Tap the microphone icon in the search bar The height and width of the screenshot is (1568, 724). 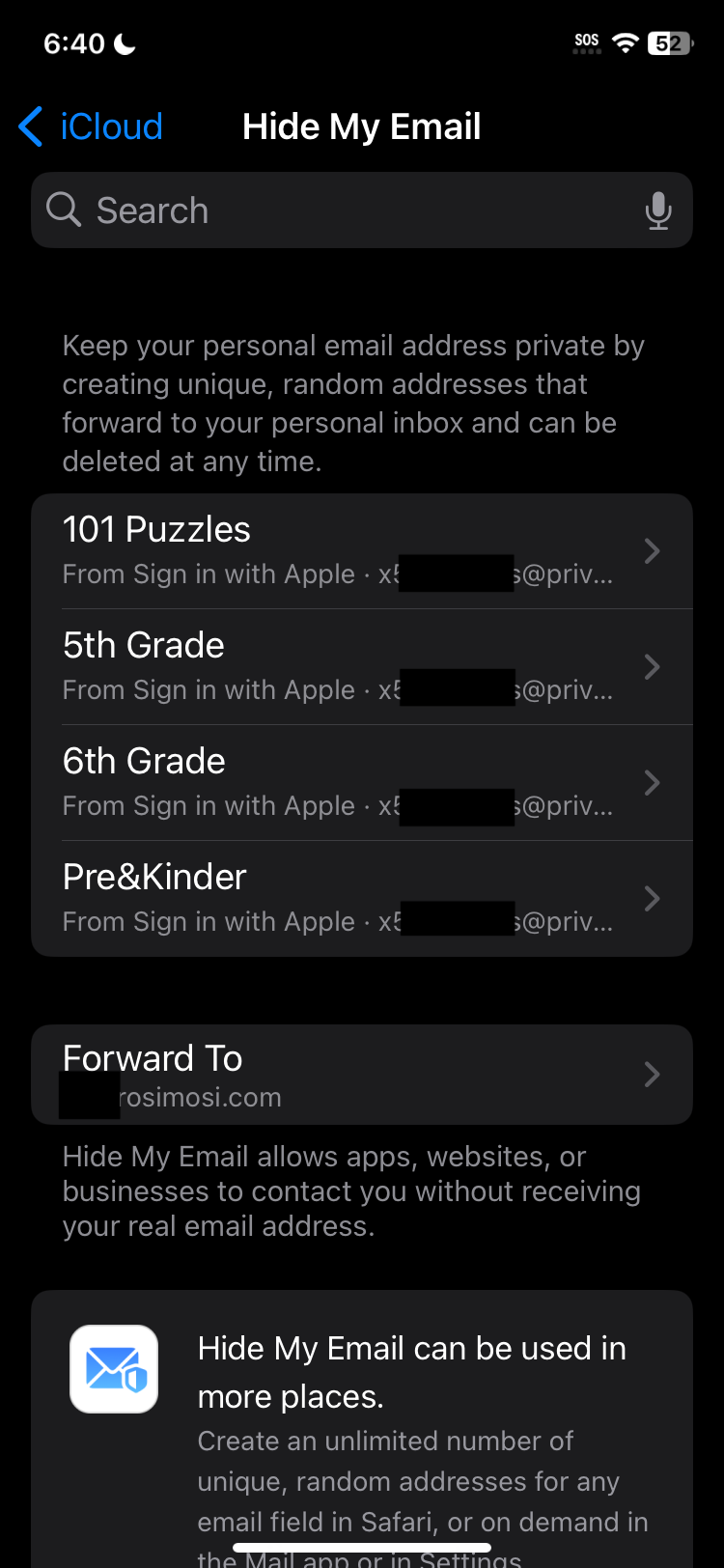[x=658, y=210]
